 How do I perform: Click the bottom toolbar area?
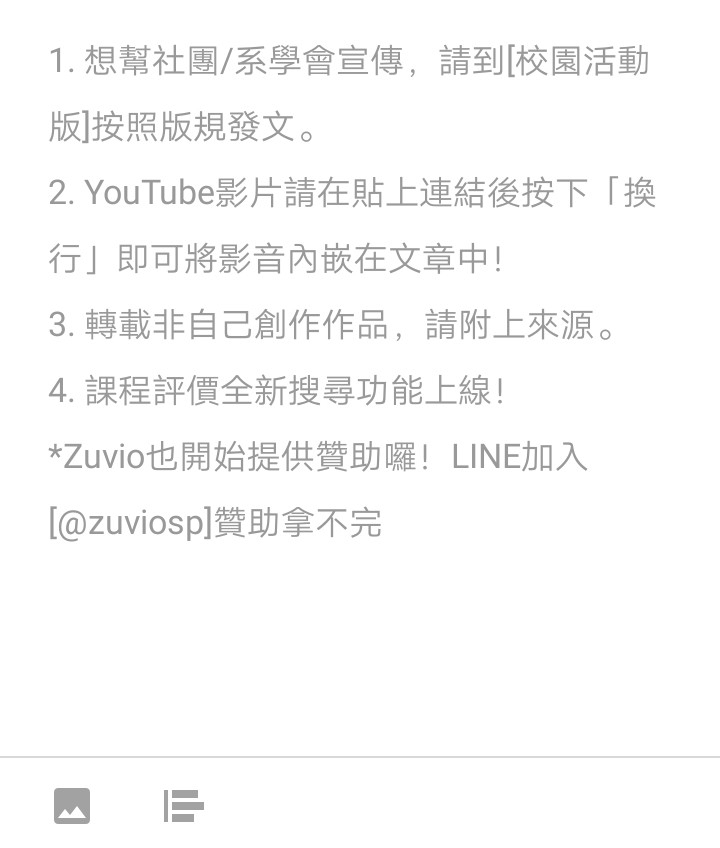[x=360, y=806]
